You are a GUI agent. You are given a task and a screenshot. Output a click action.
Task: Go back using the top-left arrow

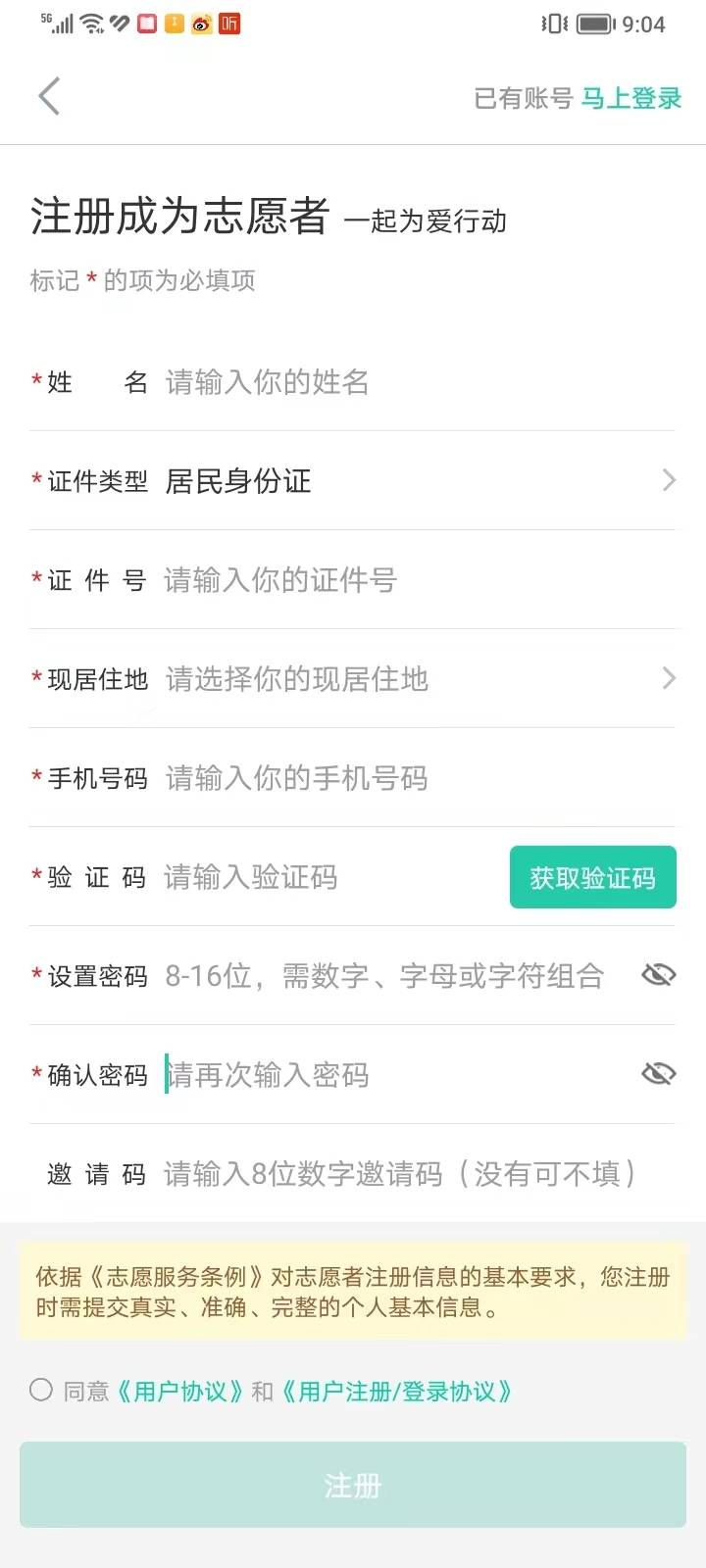coord(49,96)
